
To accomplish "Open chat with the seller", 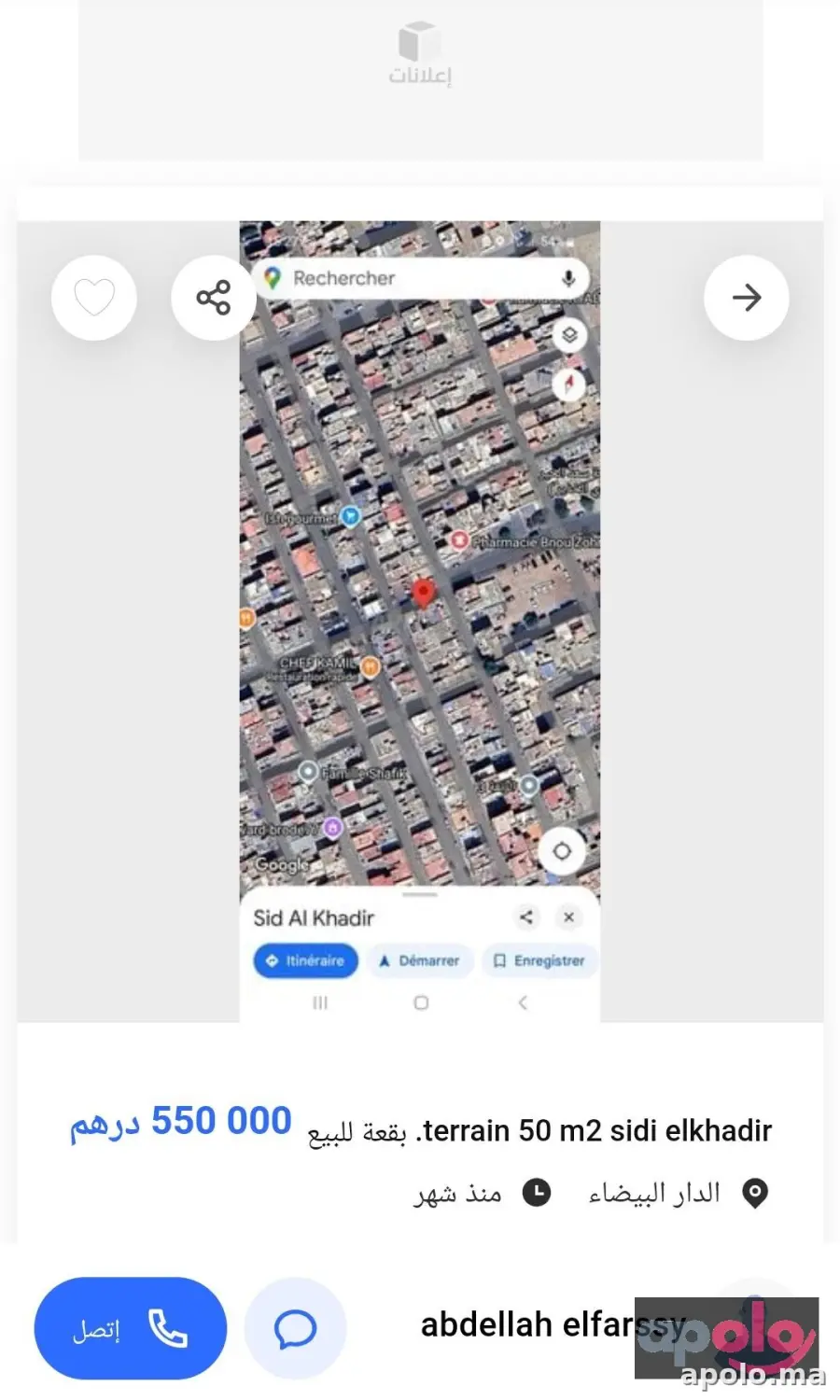I will 295,1328.
